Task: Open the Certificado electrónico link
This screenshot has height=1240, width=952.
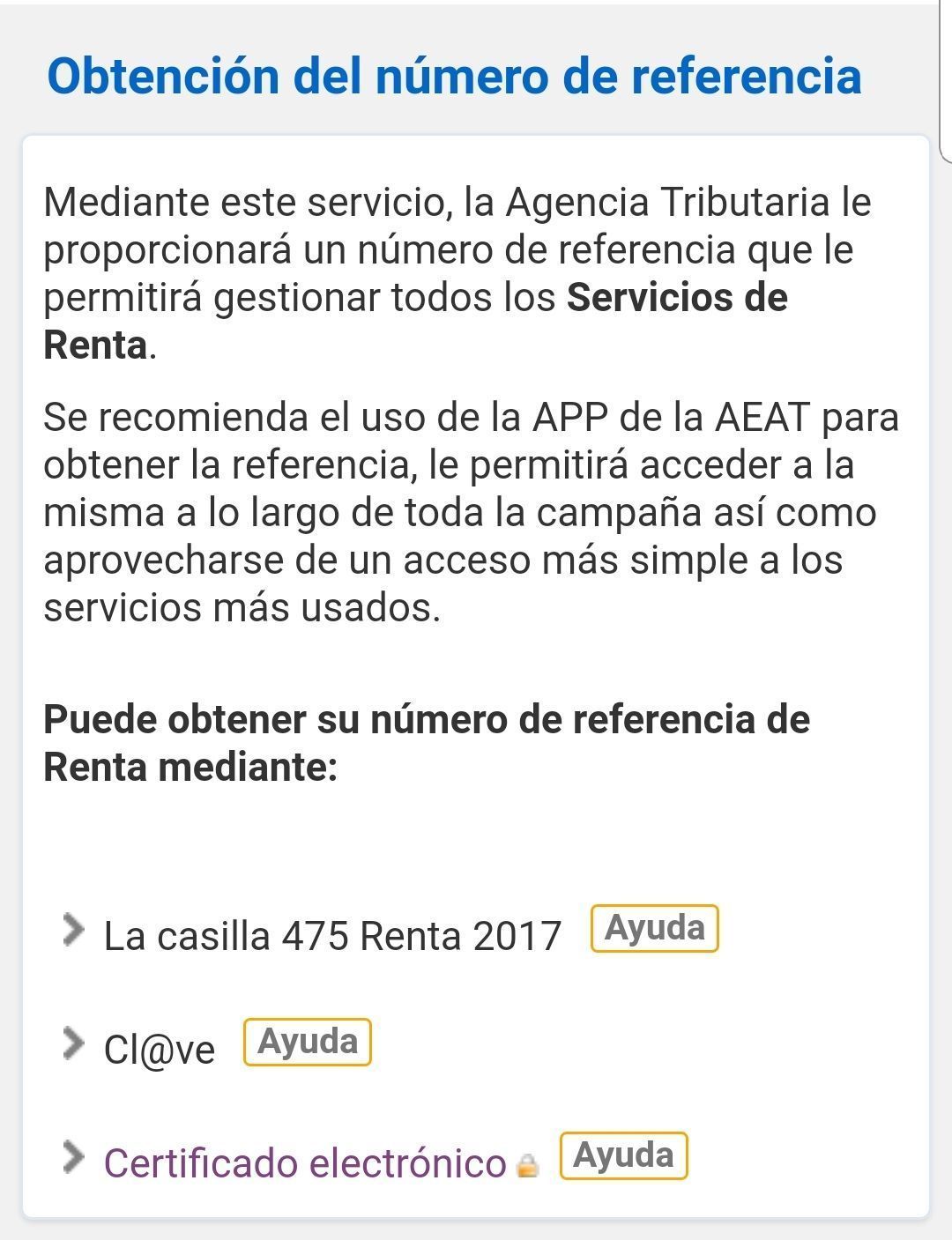Action: tap(305, 1162)
